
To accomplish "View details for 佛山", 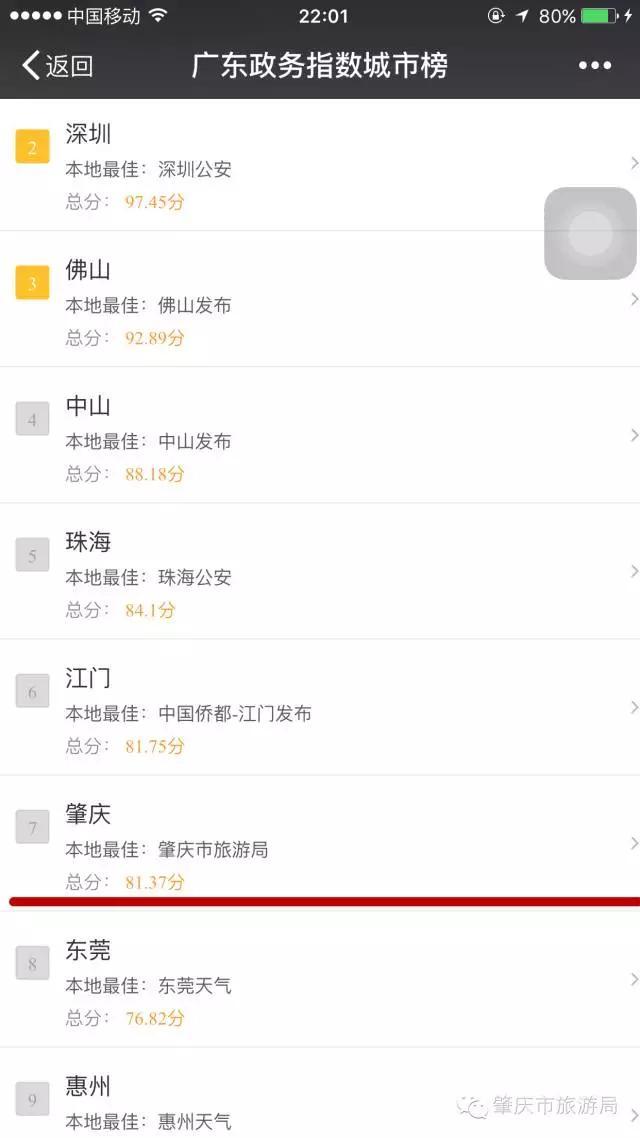I will 320,299.
